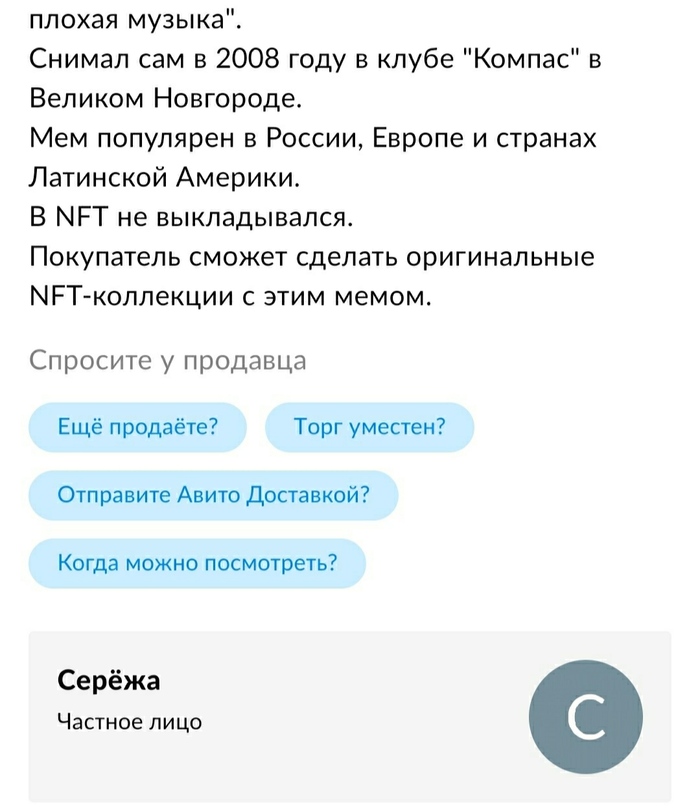Ask seller 'Торг уместен?'
700x808 pixels.
(x=370, y=427)
